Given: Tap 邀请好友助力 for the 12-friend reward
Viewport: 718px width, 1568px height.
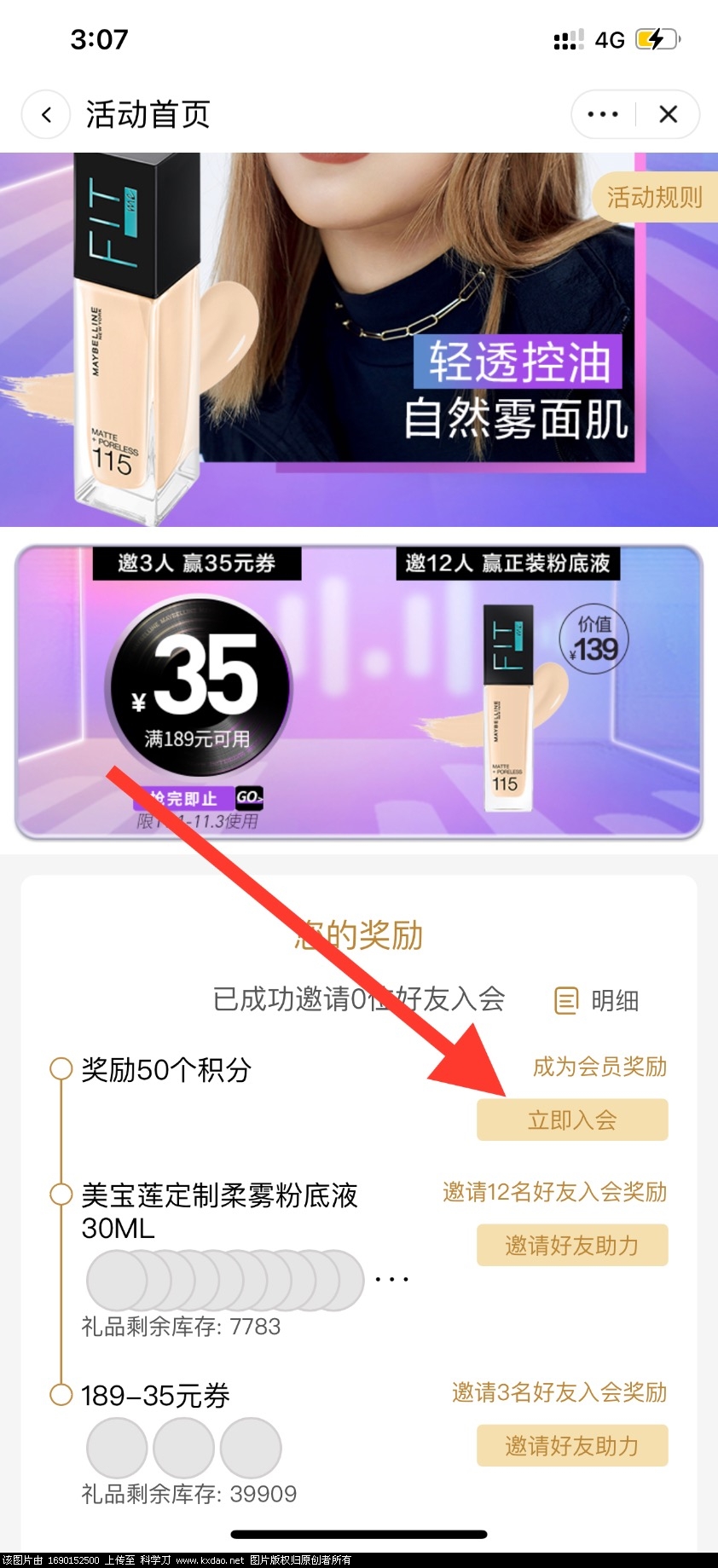Looking at the screenshot, I should [572, 1245].
